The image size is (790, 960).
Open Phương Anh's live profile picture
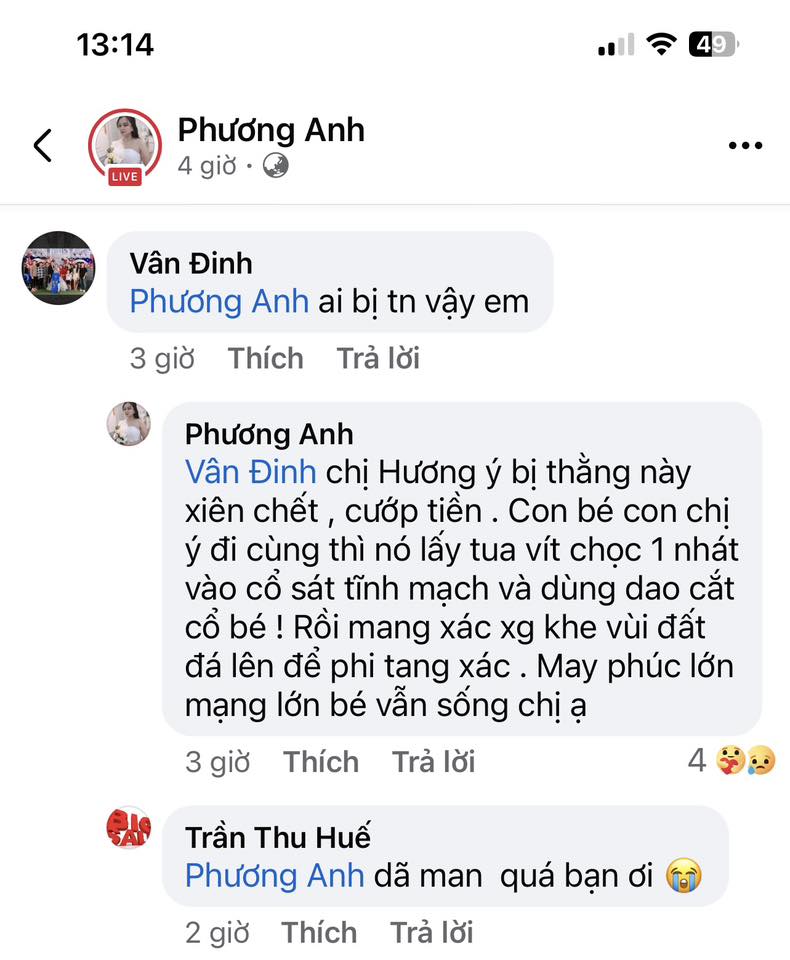coord(125,146)
